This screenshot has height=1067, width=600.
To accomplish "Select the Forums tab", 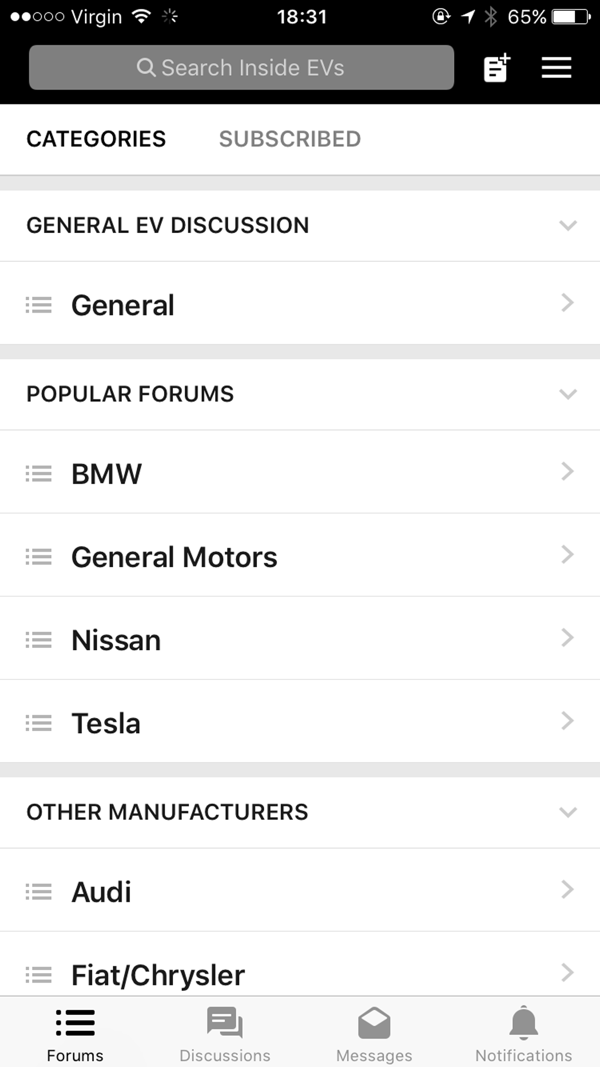I will [x=75, y=1034].
